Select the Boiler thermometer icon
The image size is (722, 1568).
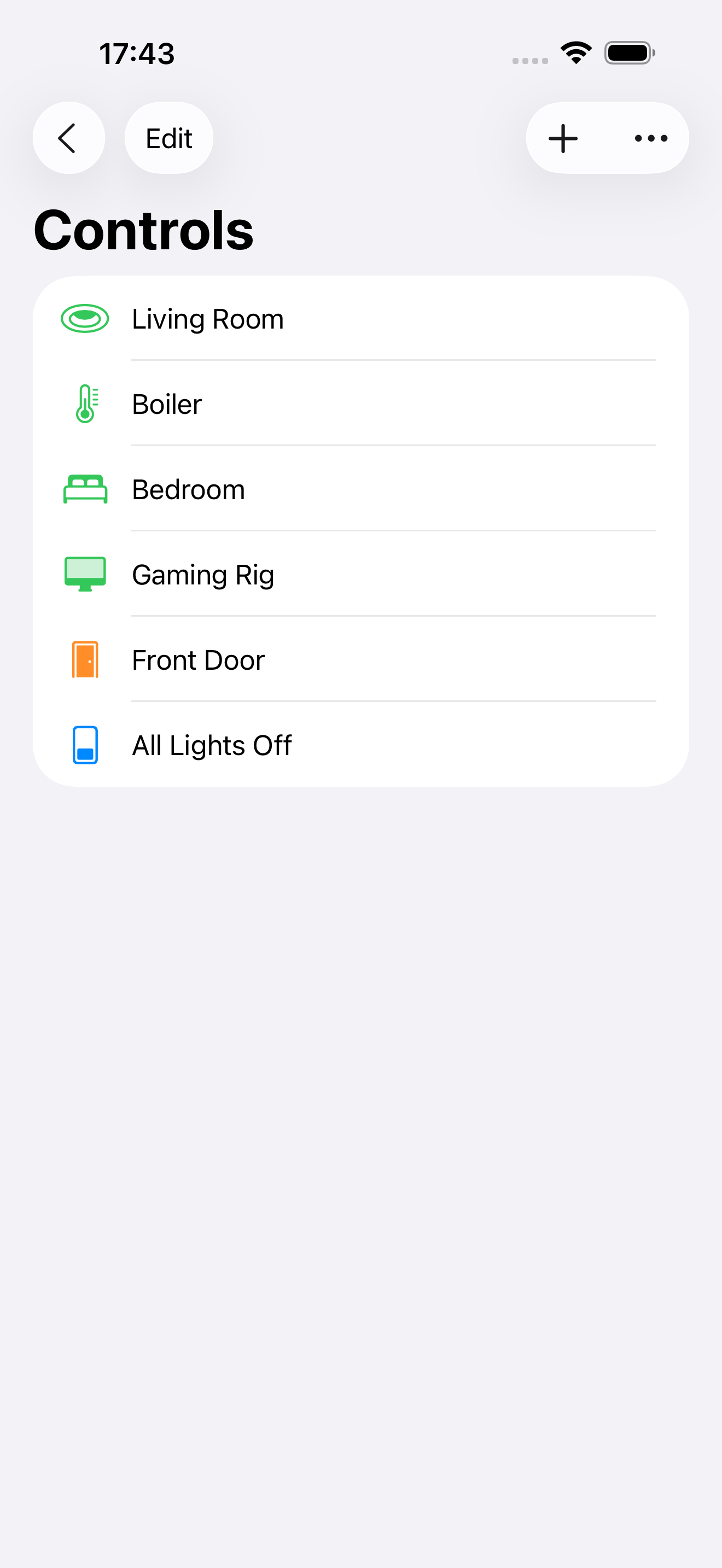pyautogui.click(x=85, y=403)
